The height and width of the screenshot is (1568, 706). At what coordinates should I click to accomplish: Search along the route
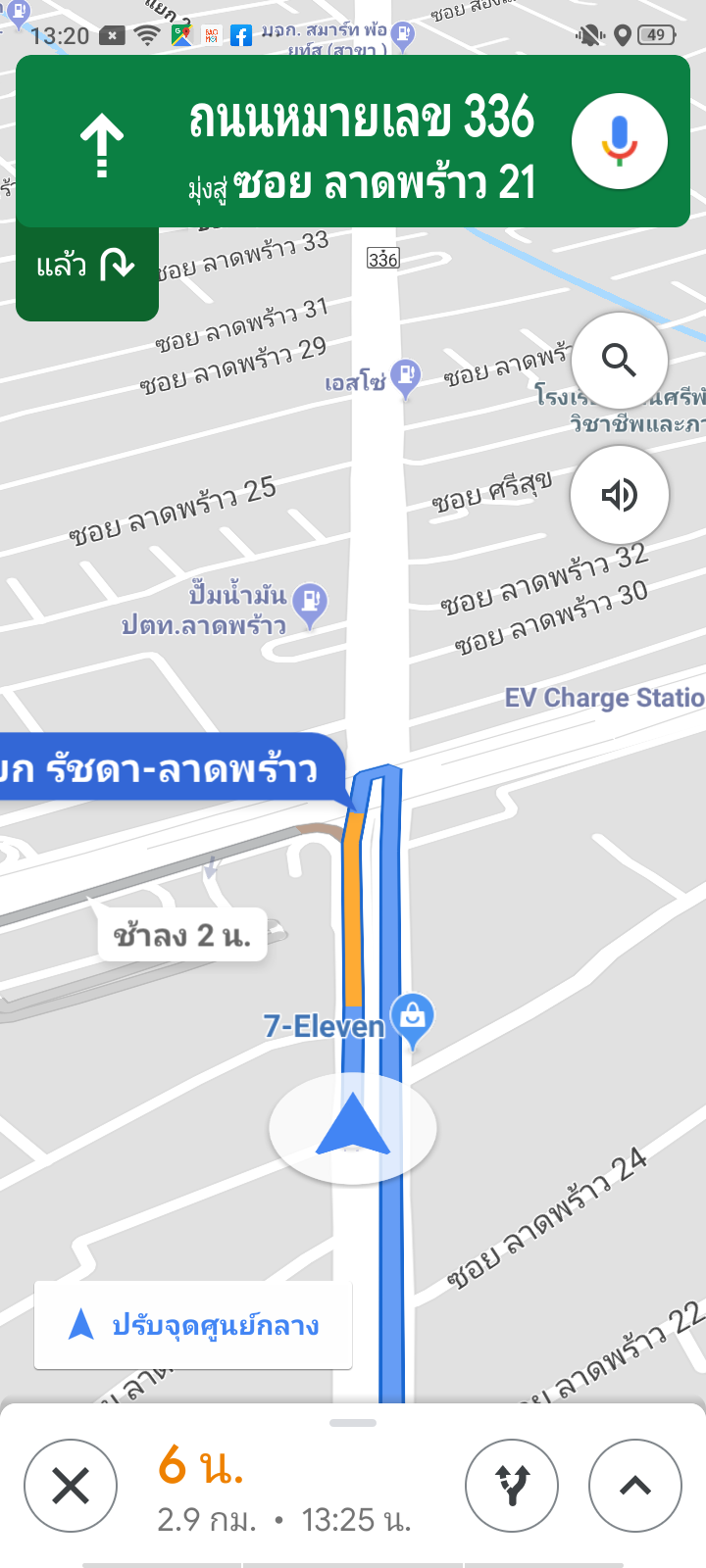[619, 361]
